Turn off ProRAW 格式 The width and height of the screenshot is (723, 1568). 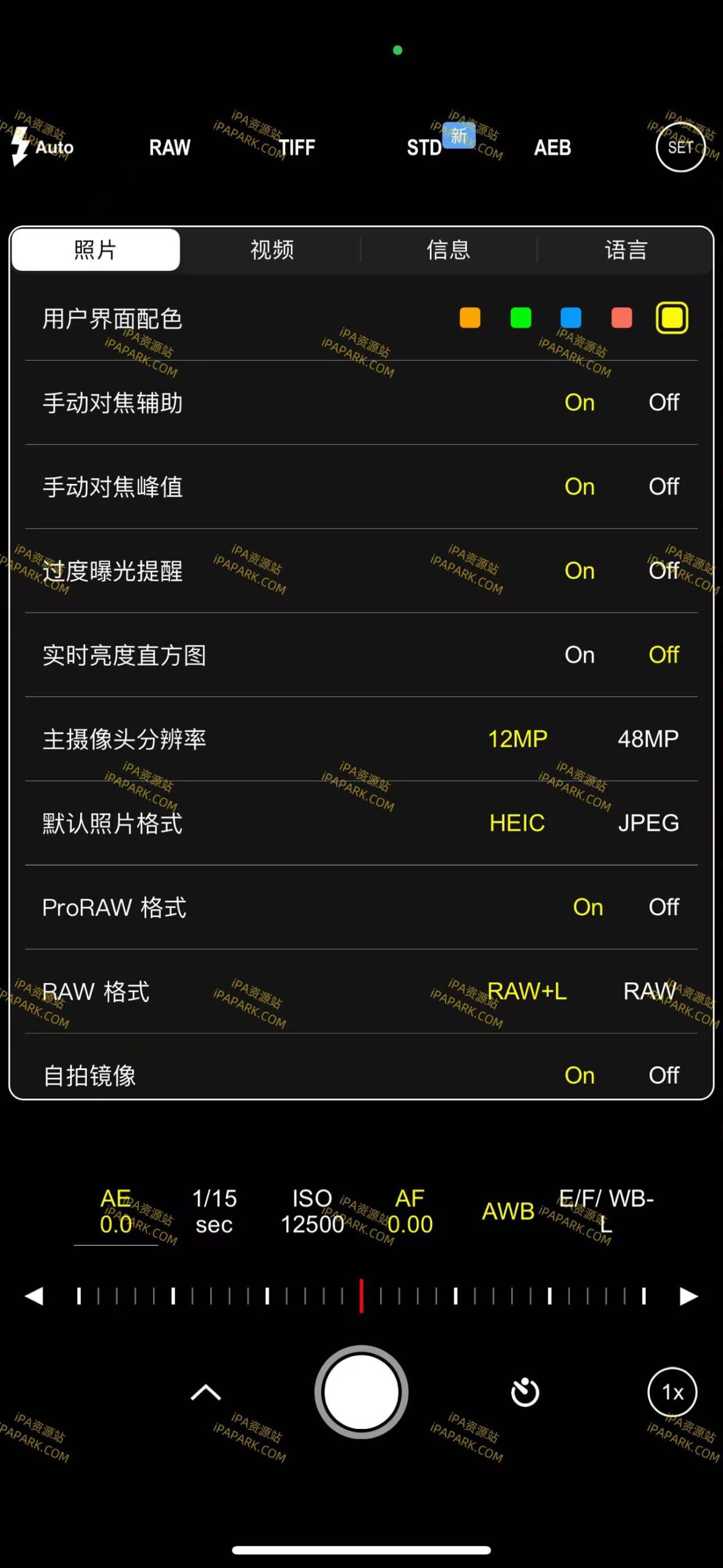(665, 908)
